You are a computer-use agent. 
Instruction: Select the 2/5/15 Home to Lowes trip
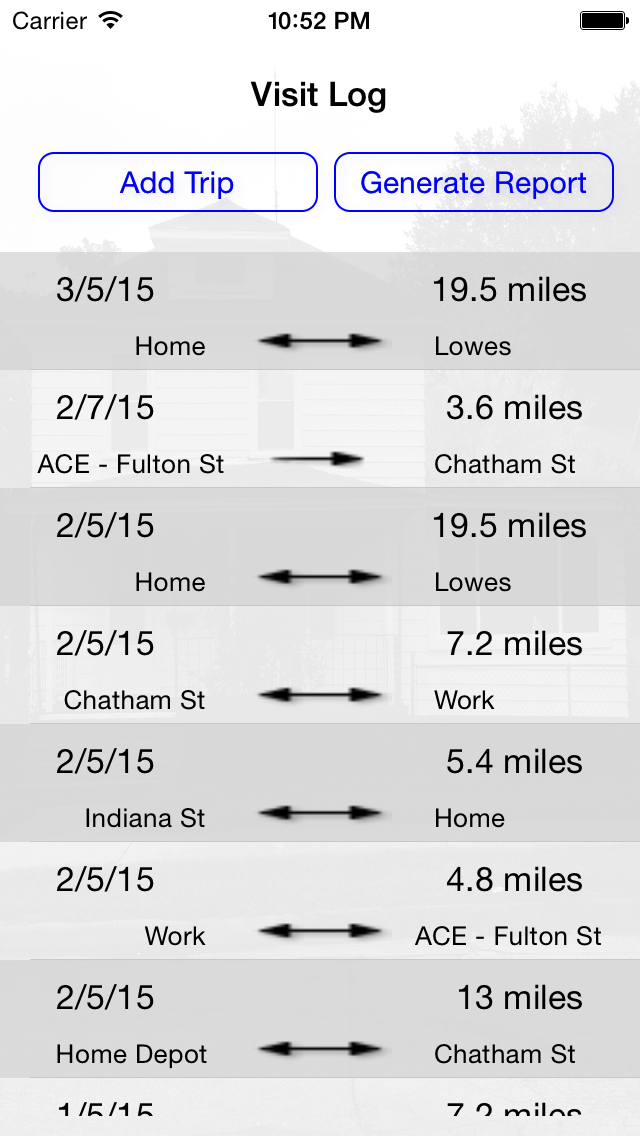(320, 547)
